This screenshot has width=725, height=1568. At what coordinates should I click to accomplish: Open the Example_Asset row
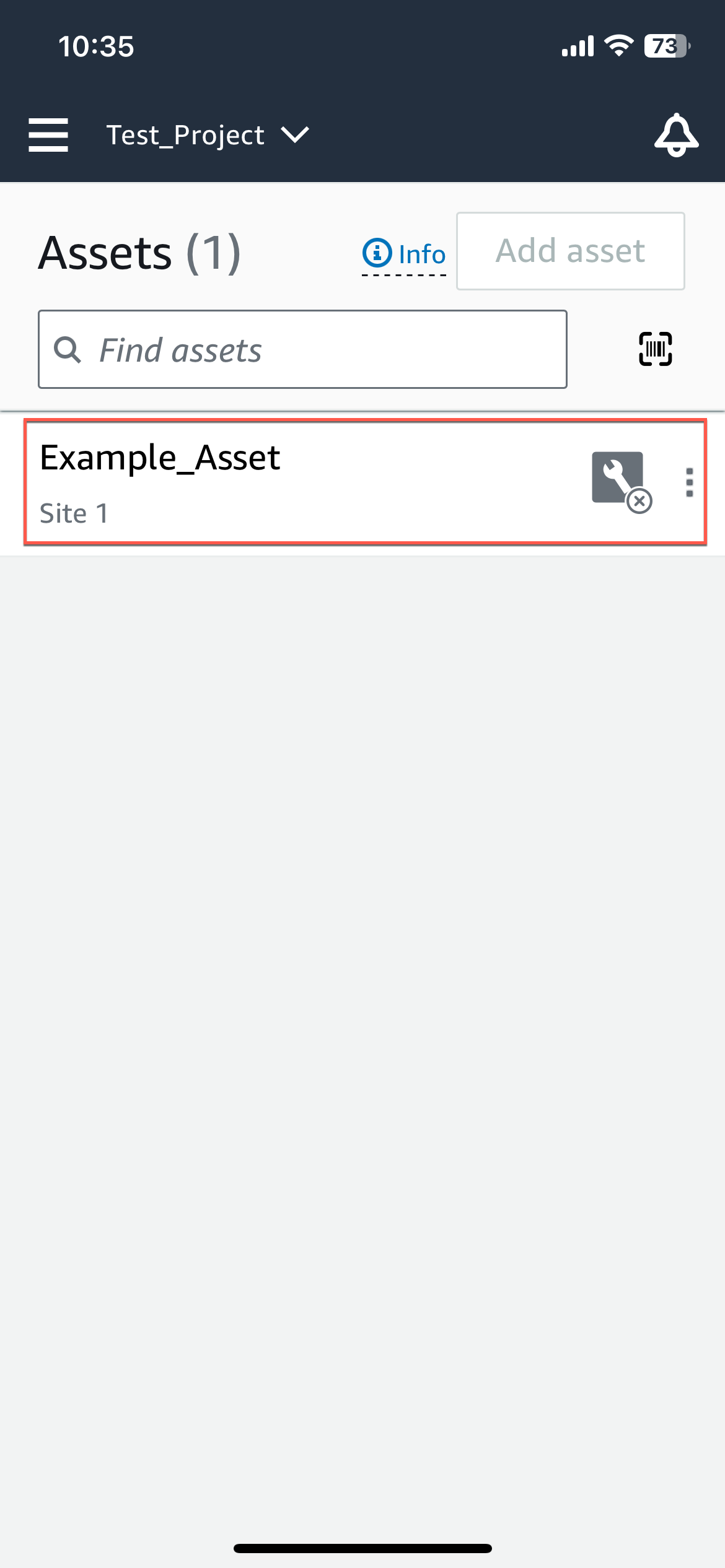tap(365, 482)
